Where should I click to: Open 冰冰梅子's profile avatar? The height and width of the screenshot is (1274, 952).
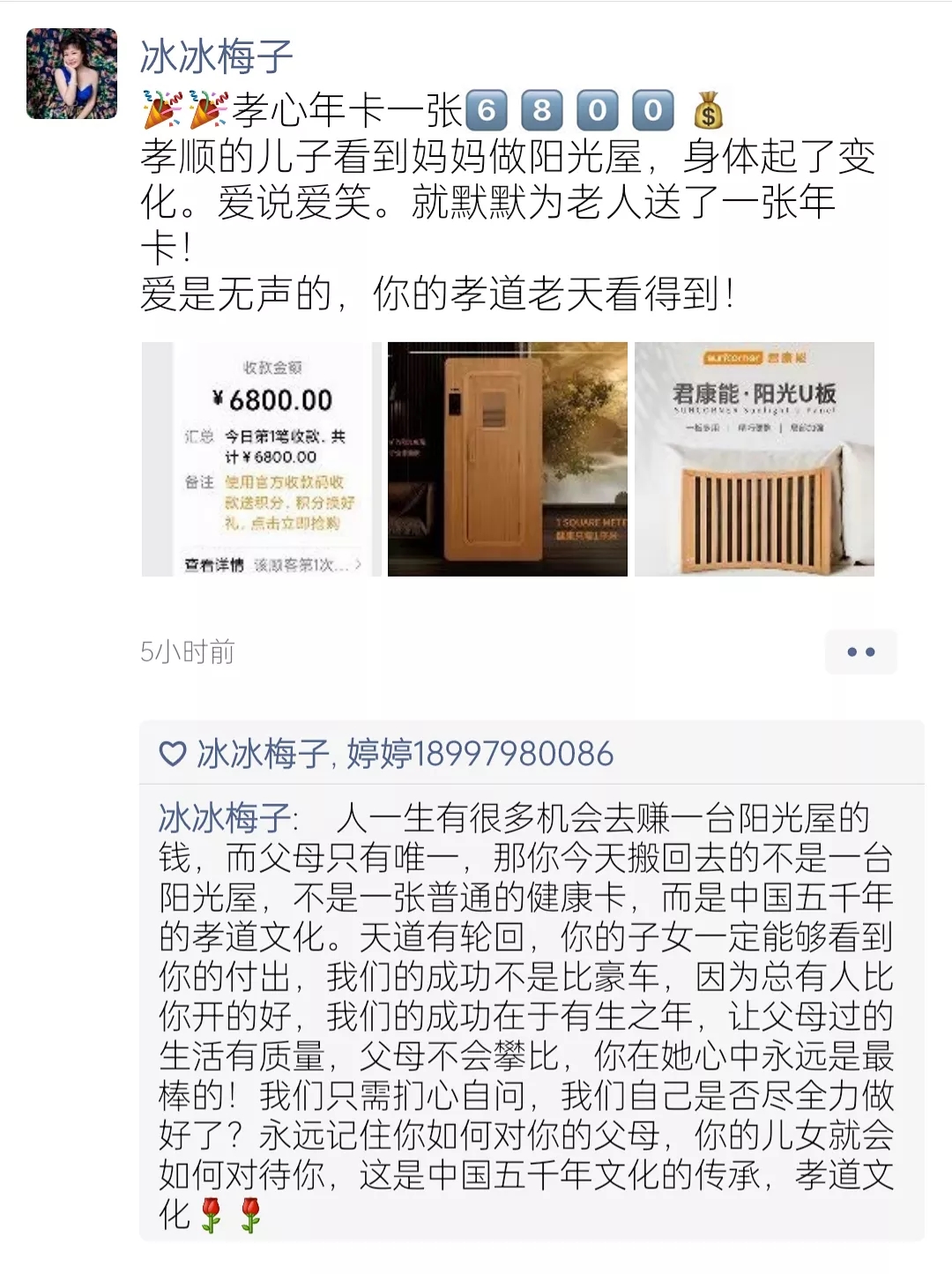pos(71,74)
